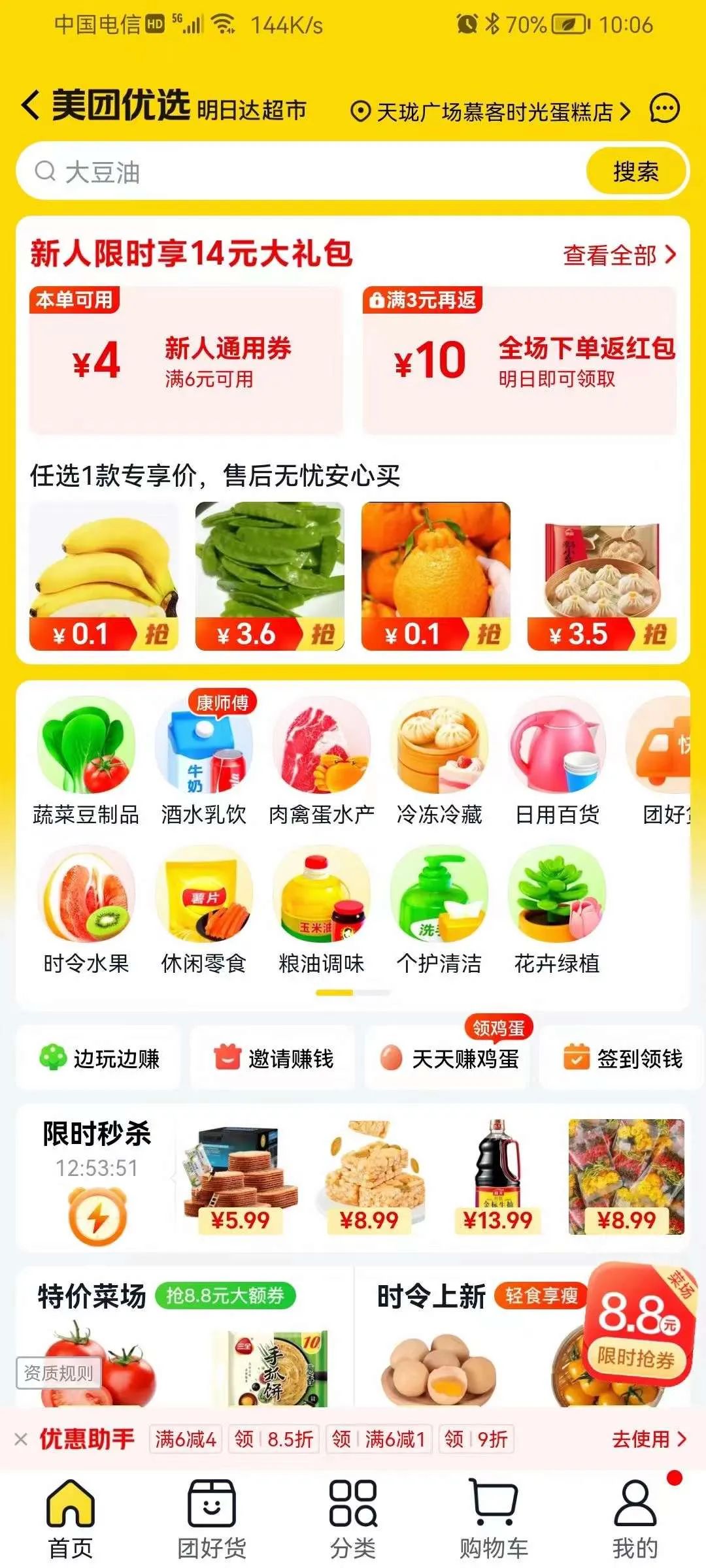Tap 签到领钱 to check in
706x1568 pixels.
pyautogui.click(x=624, y=1058)
